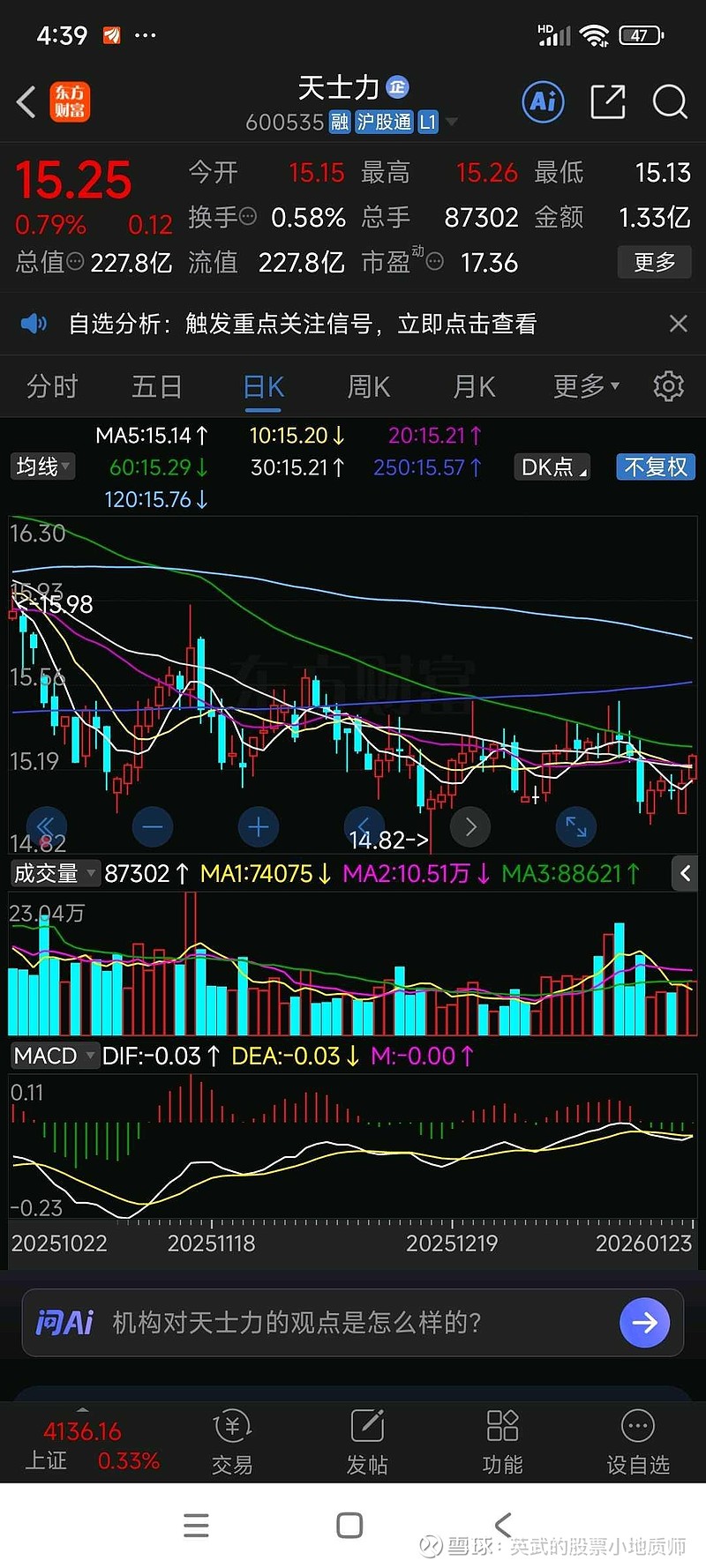Switch to the 五日 chart tab

pos(157,386)
